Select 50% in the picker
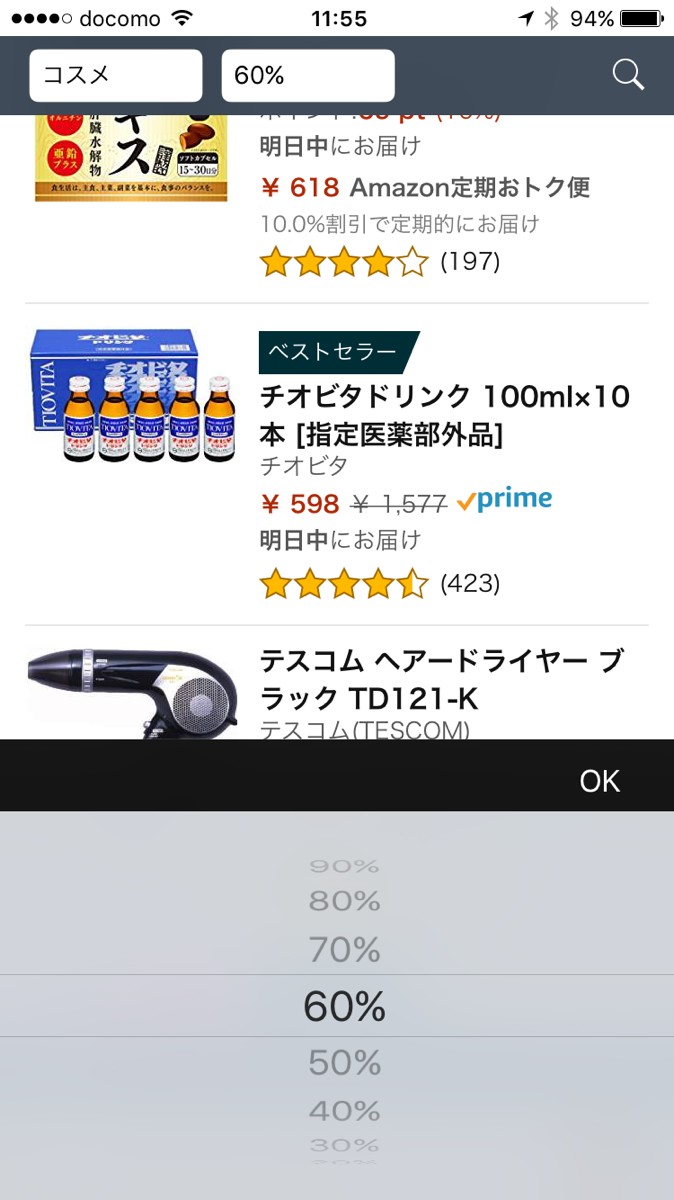The image size is (674, 1200). (344, 1063)
